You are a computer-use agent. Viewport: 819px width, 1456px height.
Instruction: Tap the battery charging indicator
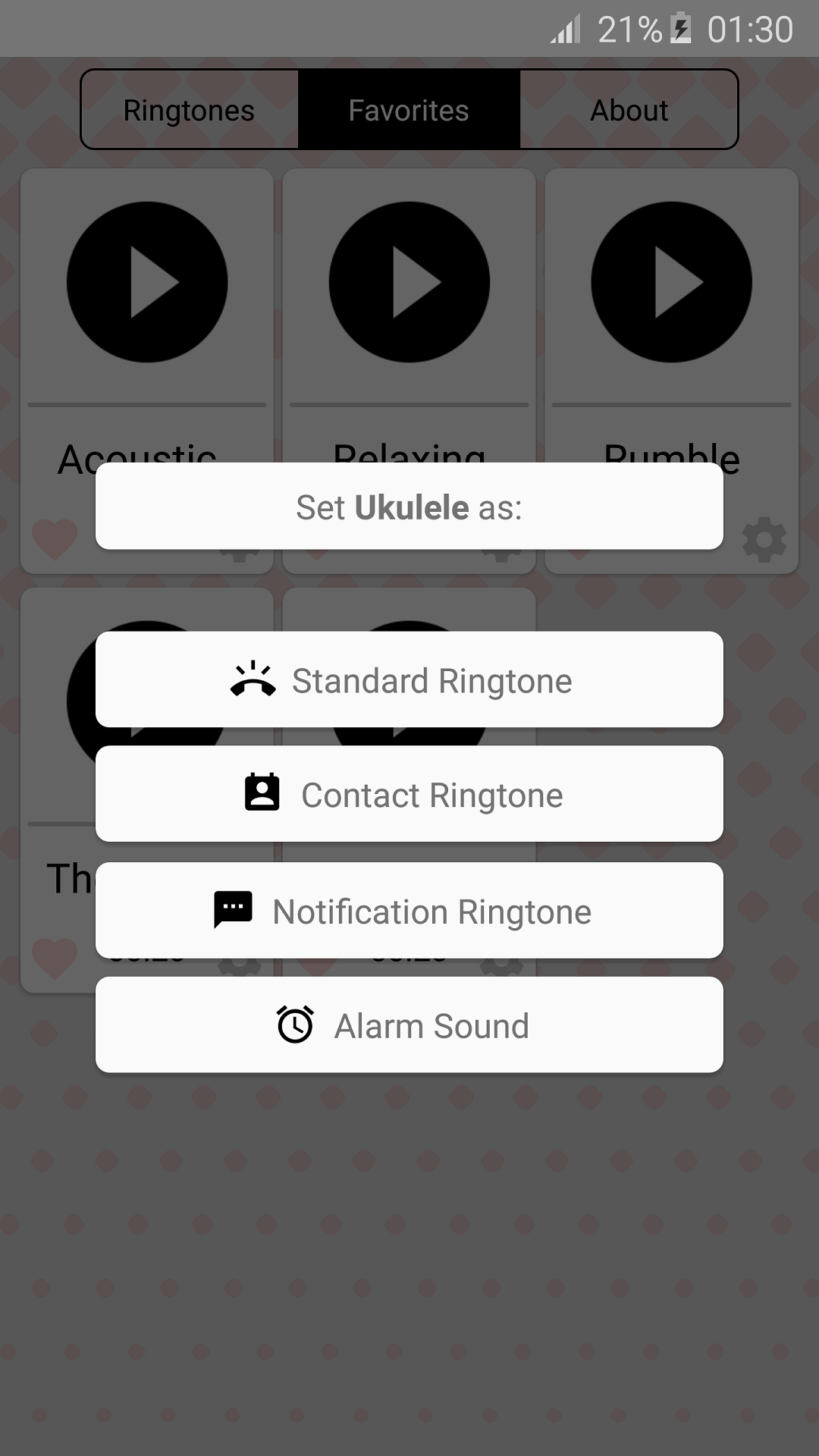click(680, 29)
